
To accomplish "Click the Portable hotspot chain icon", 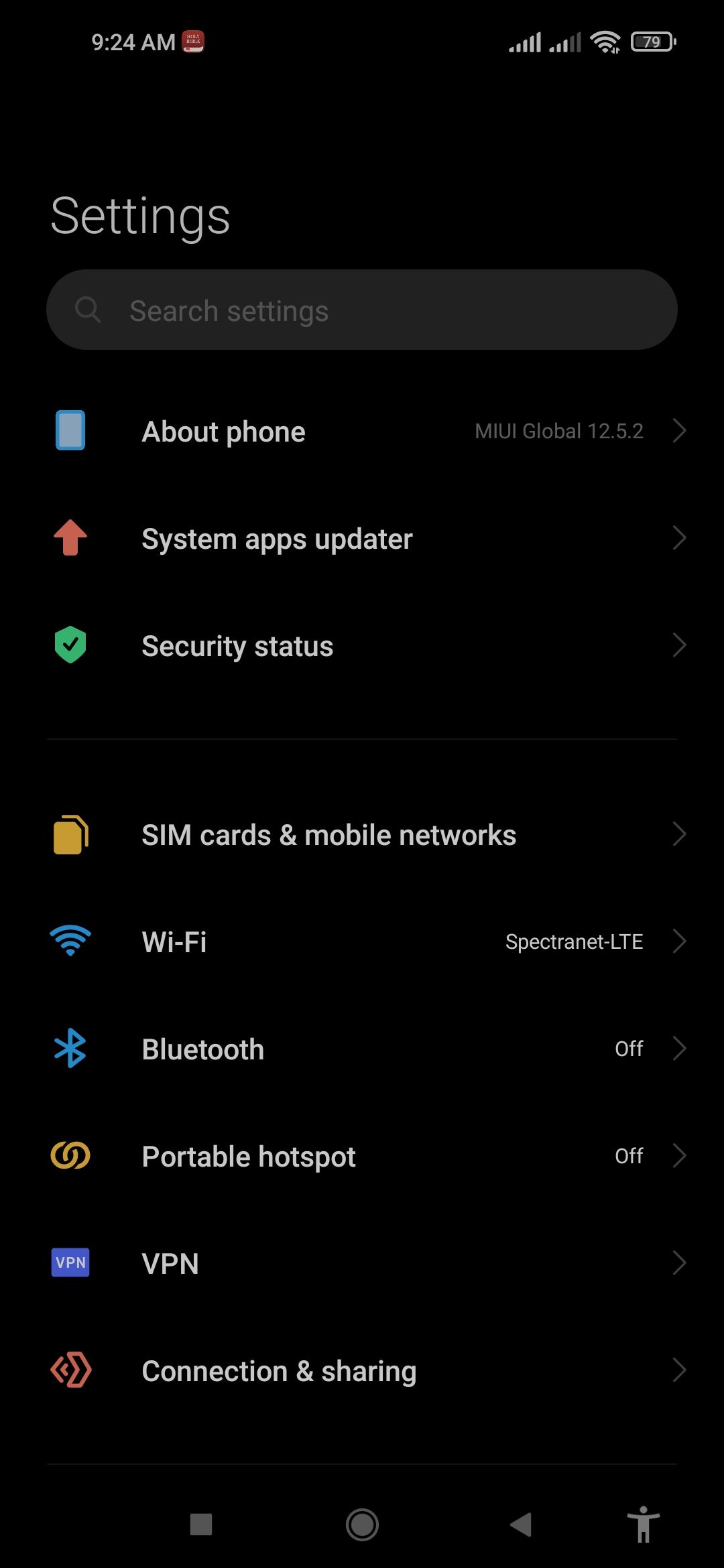I will [x=70, y=1155].
